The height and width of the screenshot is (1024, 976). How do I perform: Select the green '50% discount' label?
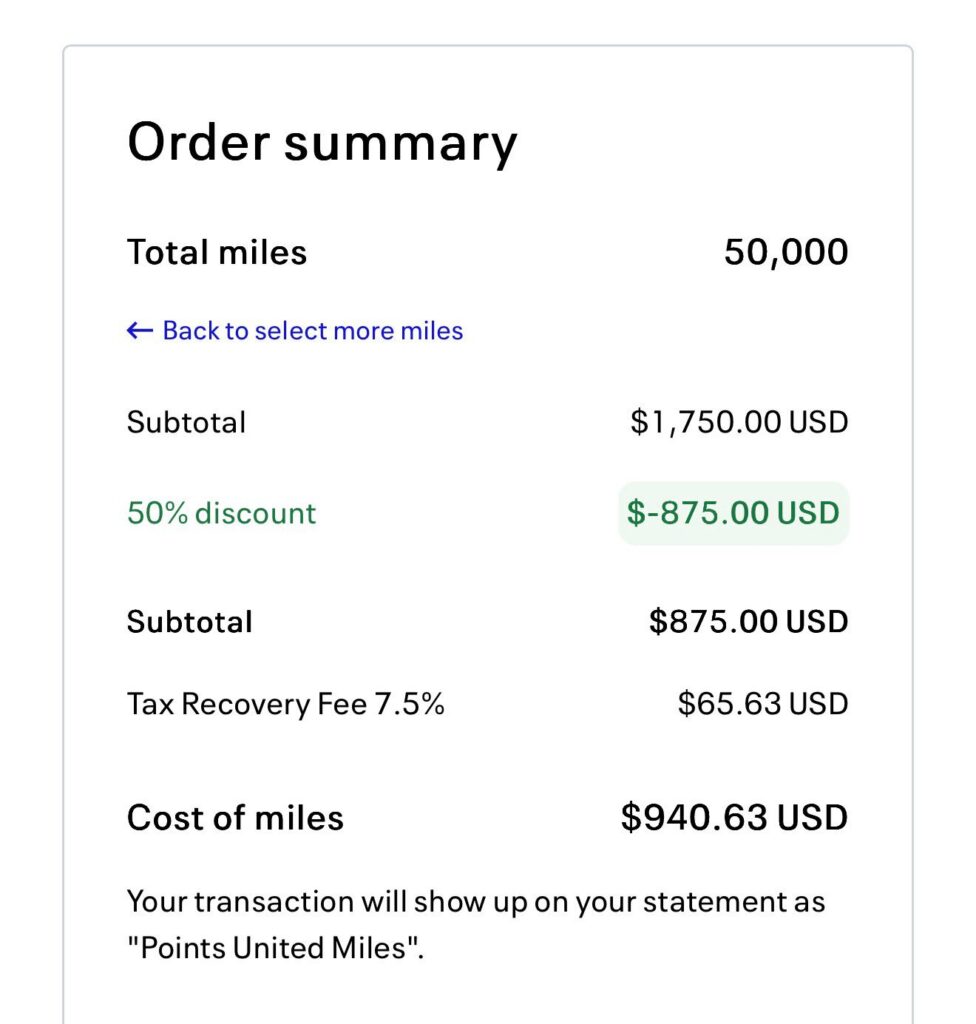click(x=221, y=513)
